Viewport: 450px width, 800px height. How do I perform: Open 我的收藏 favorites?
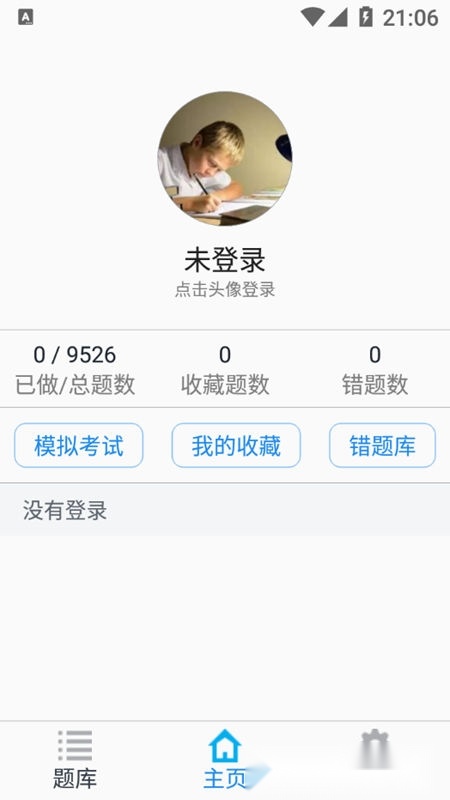pos(236,445)
